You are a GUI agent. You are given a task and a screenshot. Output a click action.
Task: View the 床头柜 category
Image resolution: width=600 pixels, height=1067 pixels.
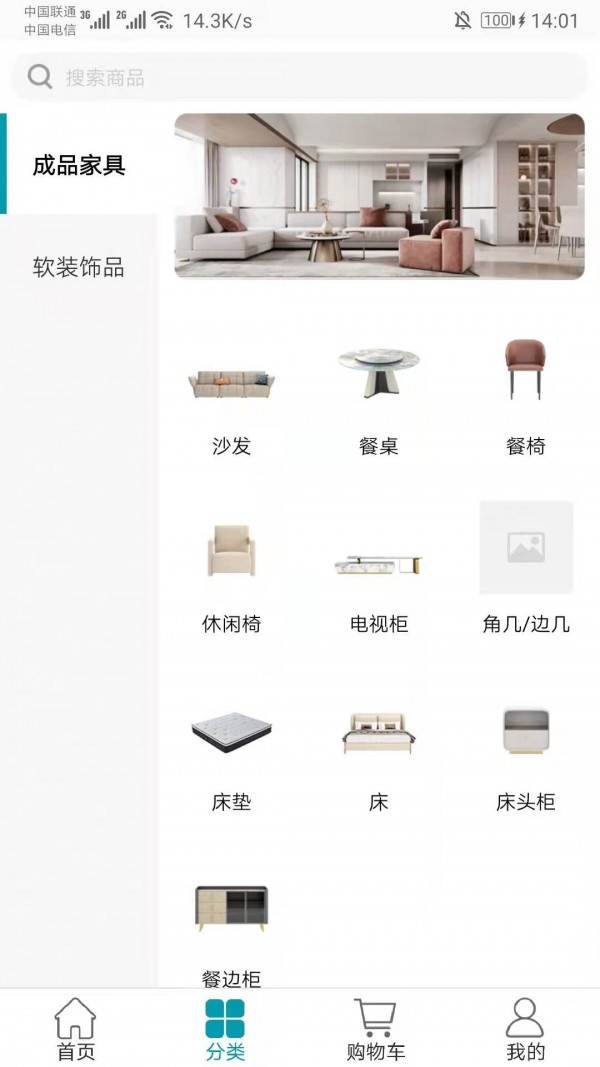(x=526, y=748)
